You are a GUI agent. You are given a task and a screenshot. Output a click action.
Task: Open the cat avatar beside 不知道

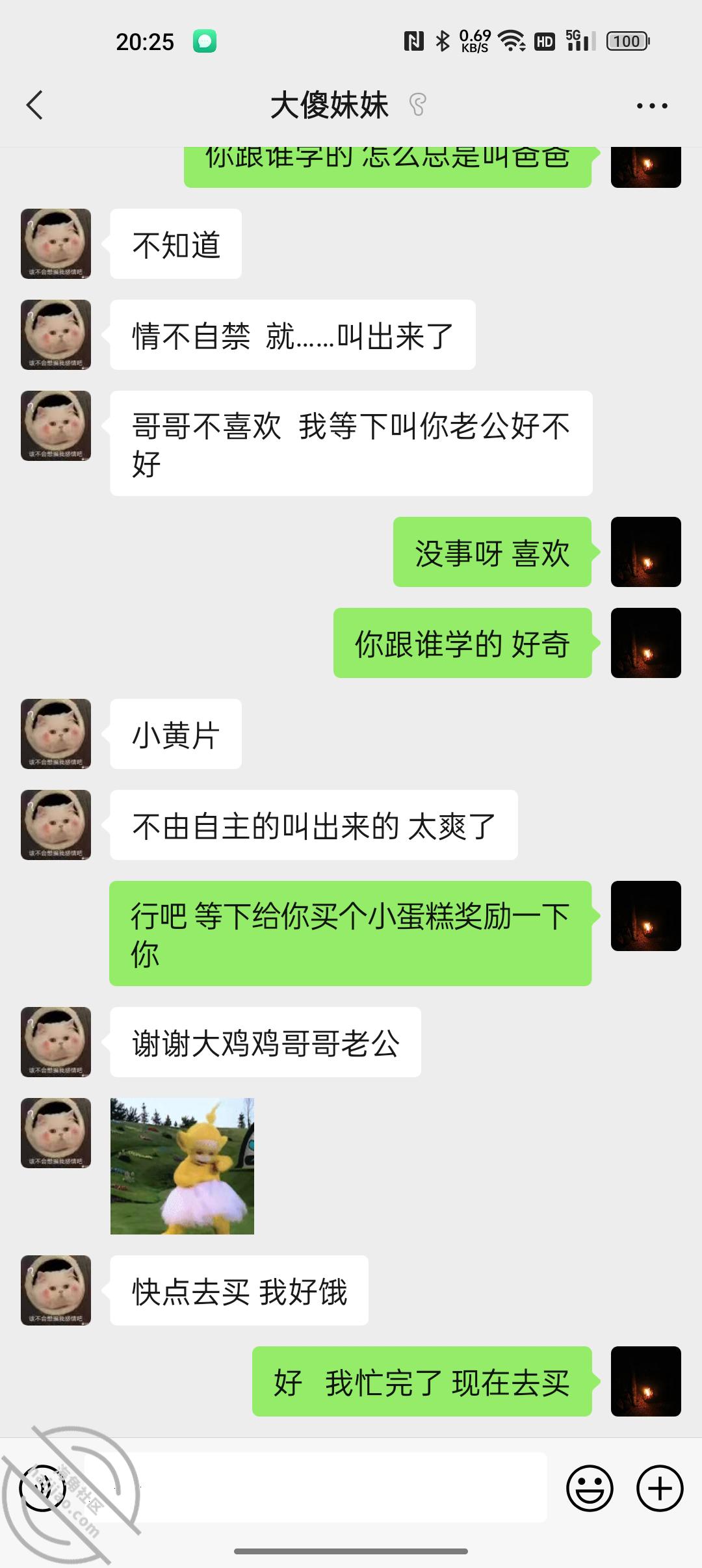pos(56,244)
